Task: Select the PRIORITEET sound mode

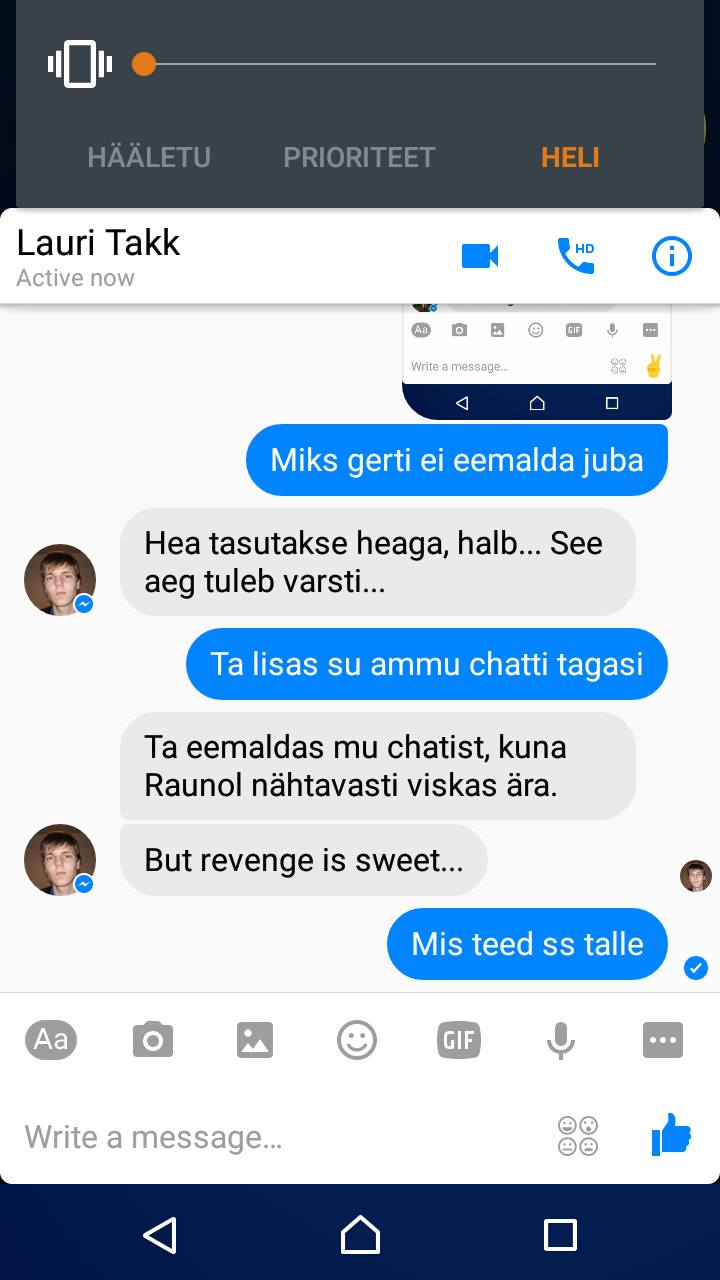Action: pos(359,157)
